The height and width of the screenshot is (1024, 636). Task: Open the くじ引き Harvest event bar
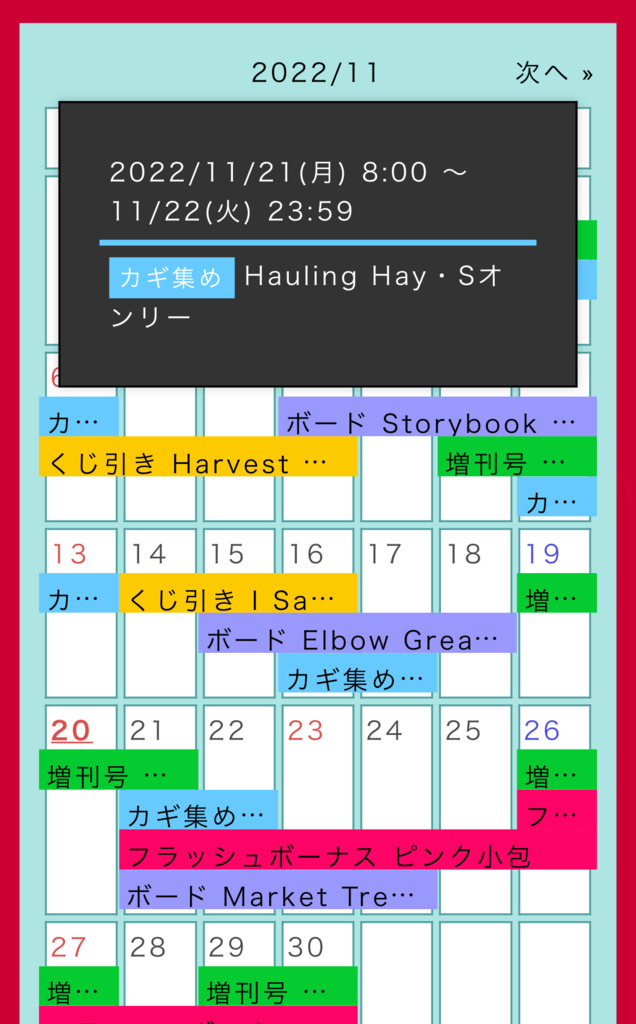199,456
